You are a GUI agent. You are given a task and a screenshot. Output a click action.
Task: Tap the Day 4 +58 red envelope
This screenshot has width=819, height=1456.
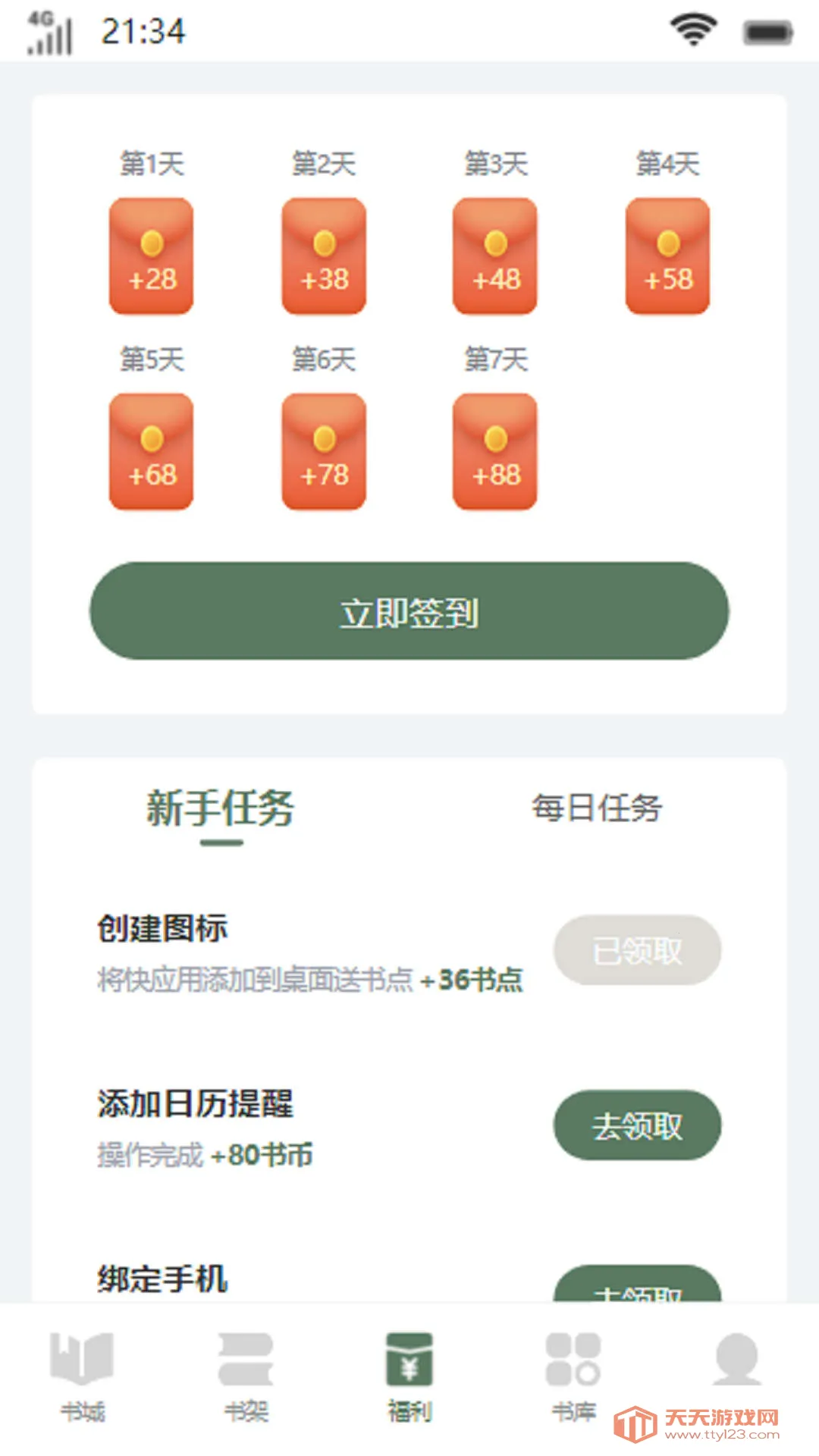(667, 256)
